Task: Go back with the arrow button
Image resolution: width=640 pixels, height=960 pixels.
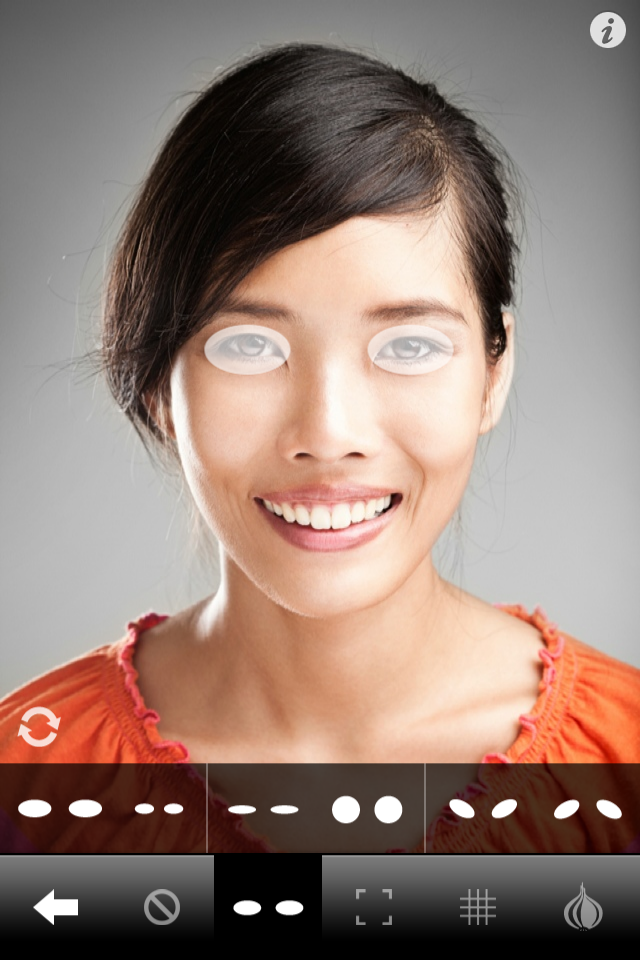Action: [56, 907]
